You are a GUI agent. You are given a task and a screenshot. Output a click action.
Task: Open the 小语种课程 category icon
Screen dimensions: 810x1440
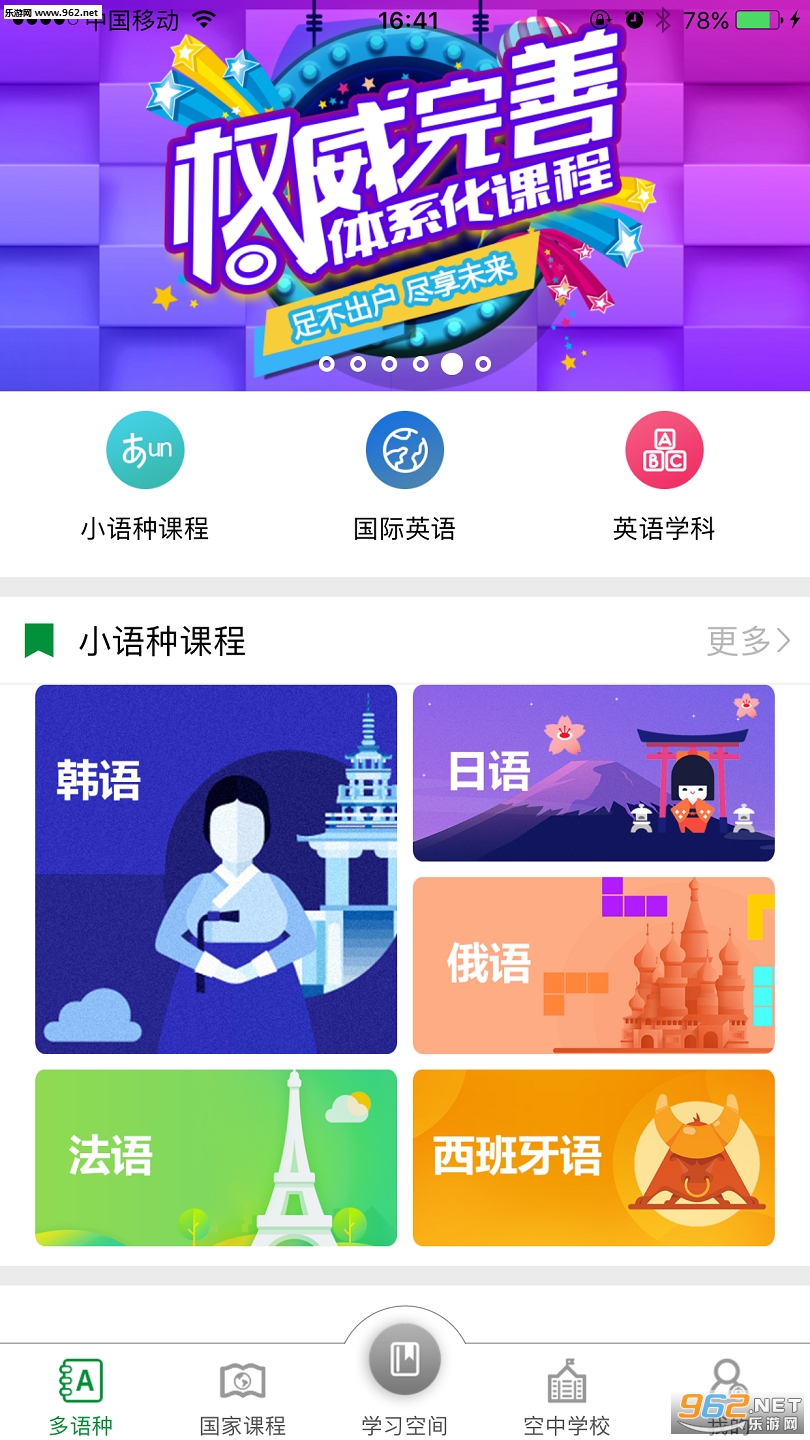[145, 451]
